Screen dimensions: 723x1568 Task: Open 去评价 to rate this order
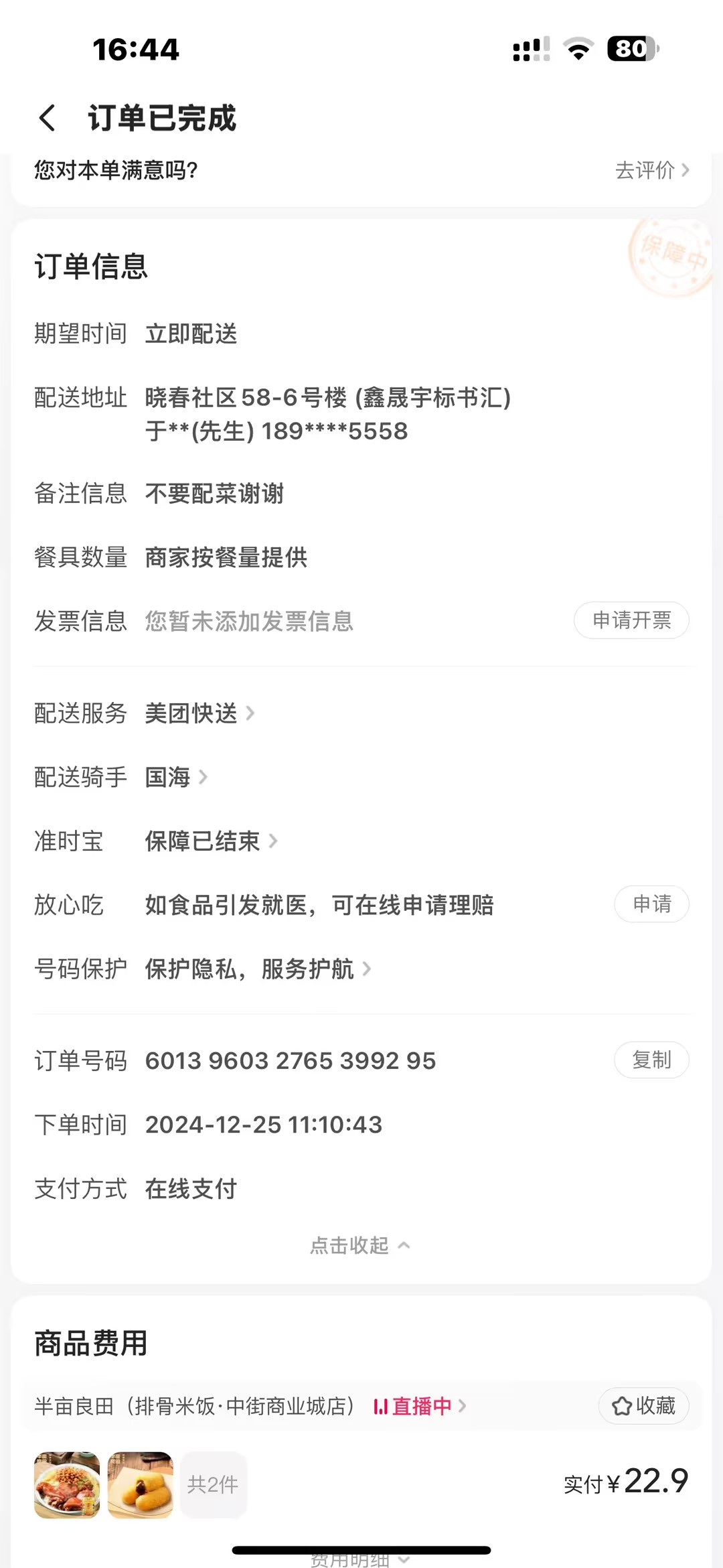pos(651,170)
